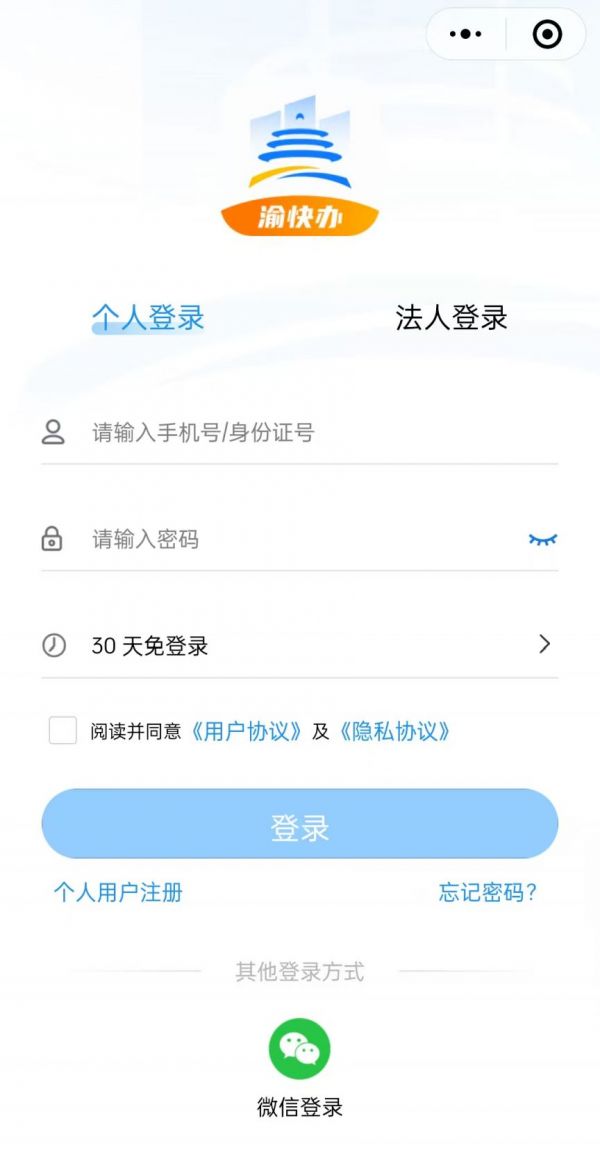Open 个人用户注册
600x1159 pixels.
[118, 892]
